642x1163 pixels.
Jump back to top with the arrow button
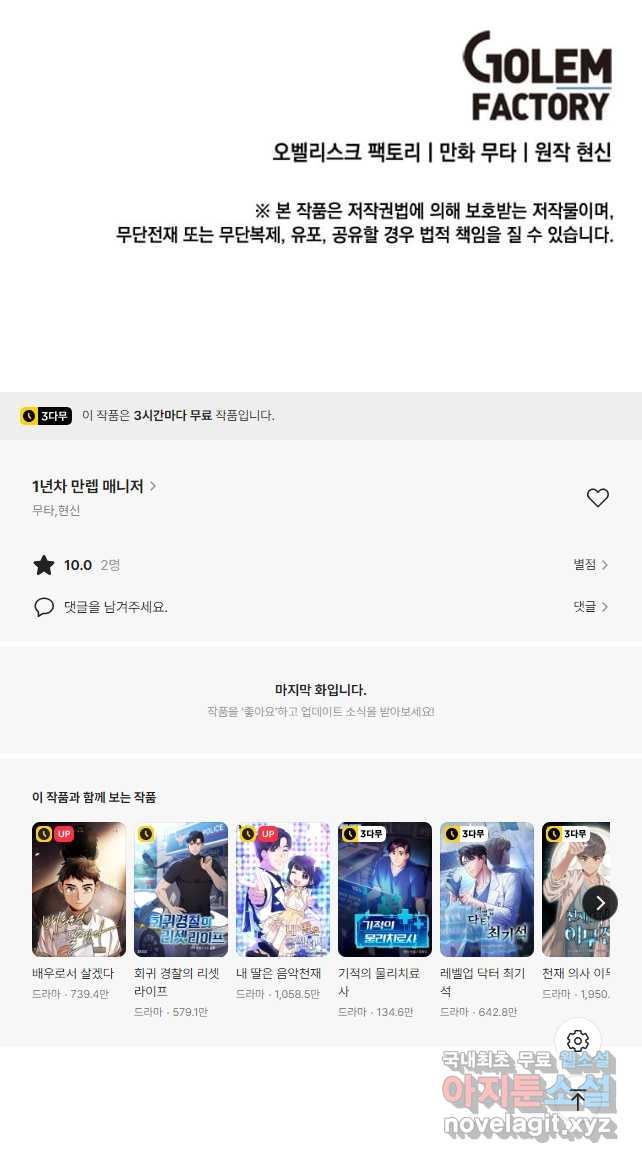(578, 1100)
